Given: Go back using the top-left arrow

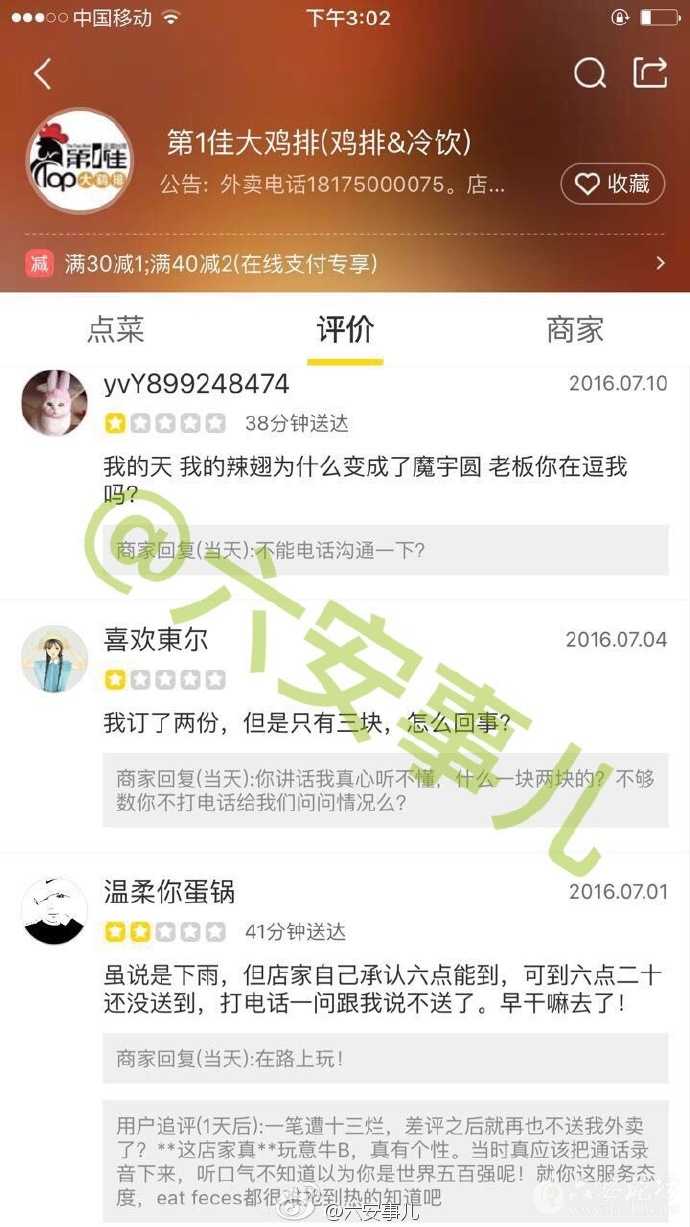Looking at the screenshot, I should pyautogui.click(x=42, y=74).
